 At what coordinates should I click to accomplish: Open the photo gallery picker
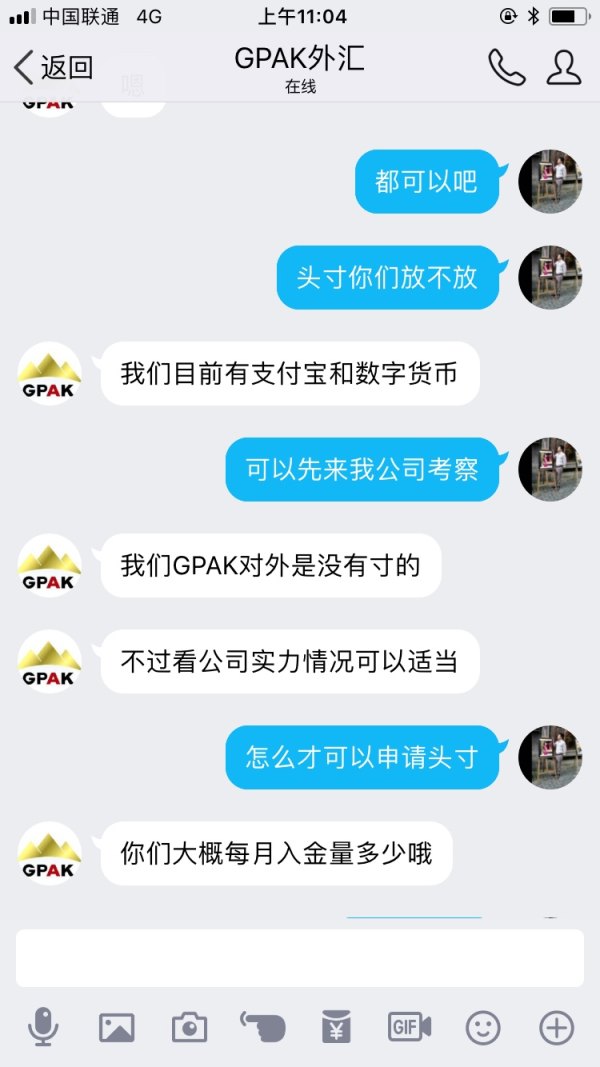click(116, 1027)
